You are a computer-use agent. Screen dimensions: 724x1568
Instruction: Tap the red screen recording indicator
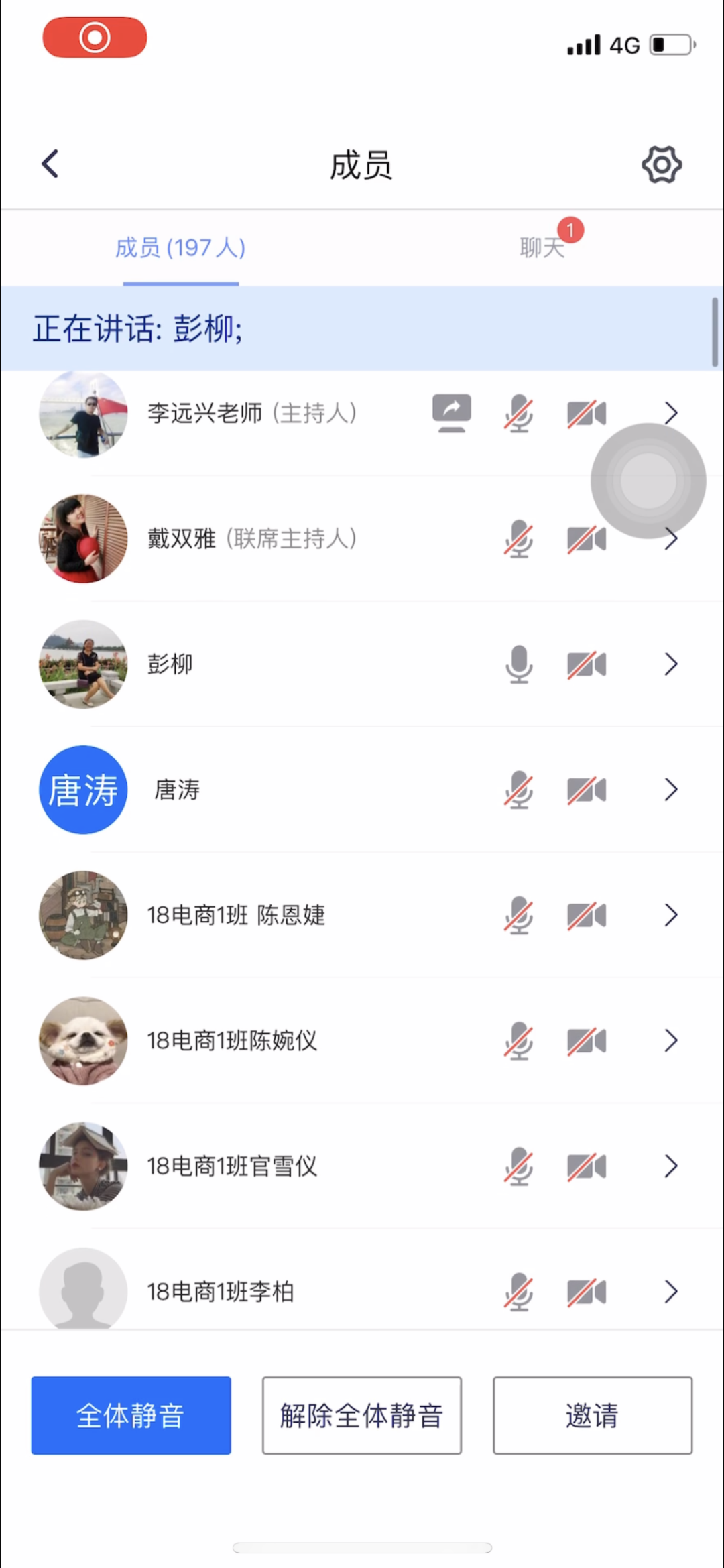point(95,38)
